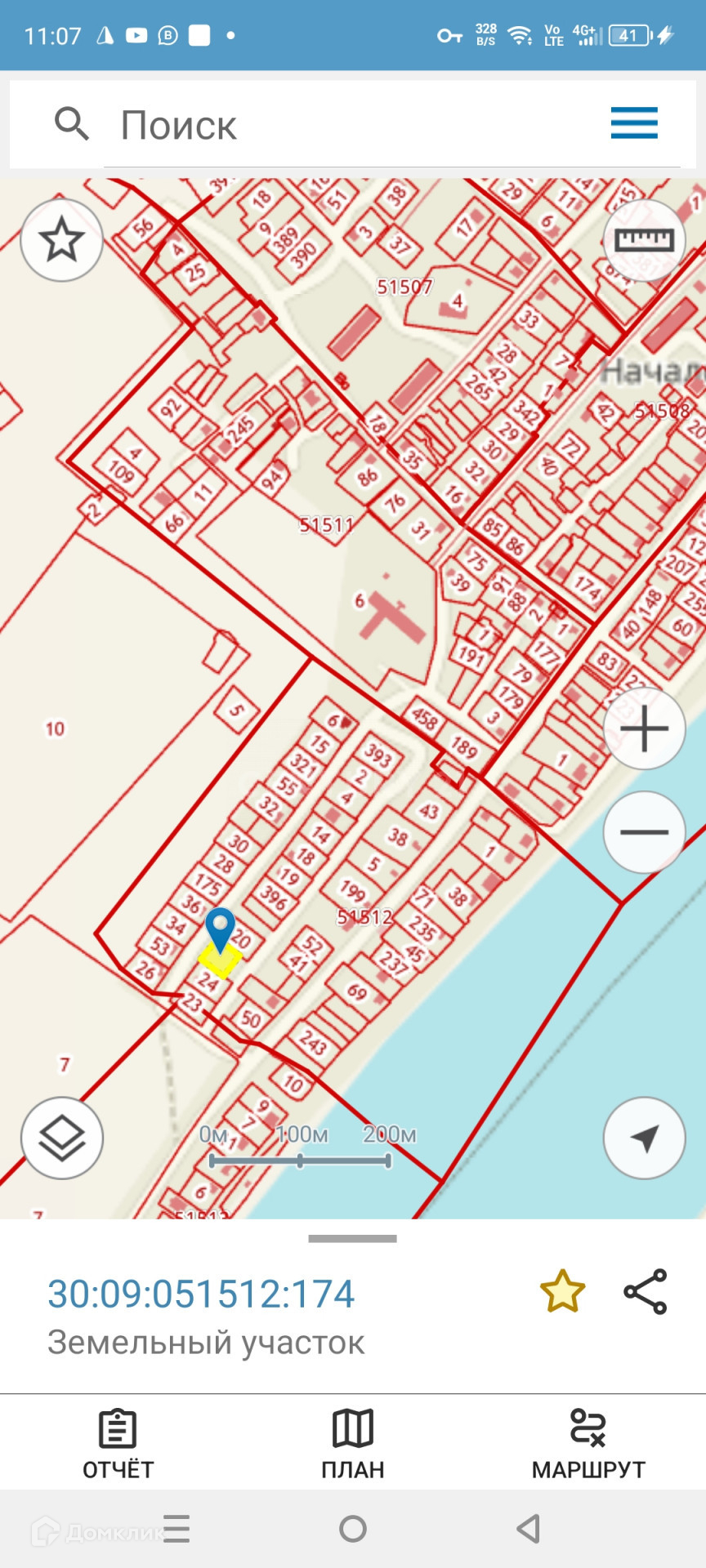Zoom out of the map
This screenshot has width=706, height=1568.
pyautogui.click(x=644, y=832)
